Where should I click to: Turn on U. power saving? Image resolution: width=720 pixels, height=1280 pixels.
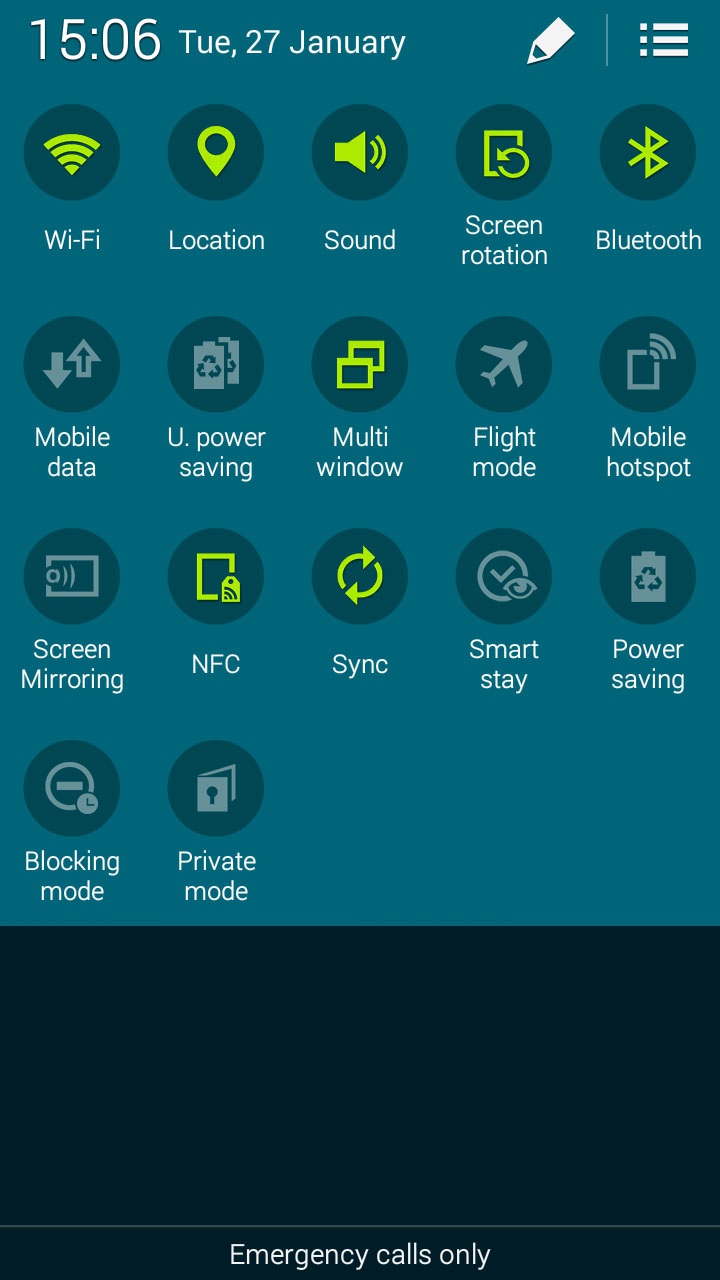pyautogui.click(x=216, y=365)
